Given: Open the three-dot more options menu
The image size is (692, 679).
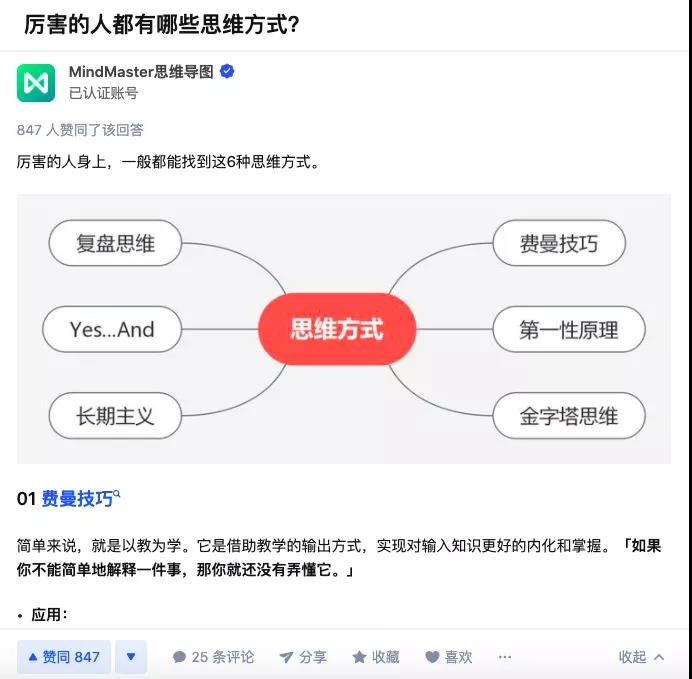Looking at the screenshot, I should 505,657.
